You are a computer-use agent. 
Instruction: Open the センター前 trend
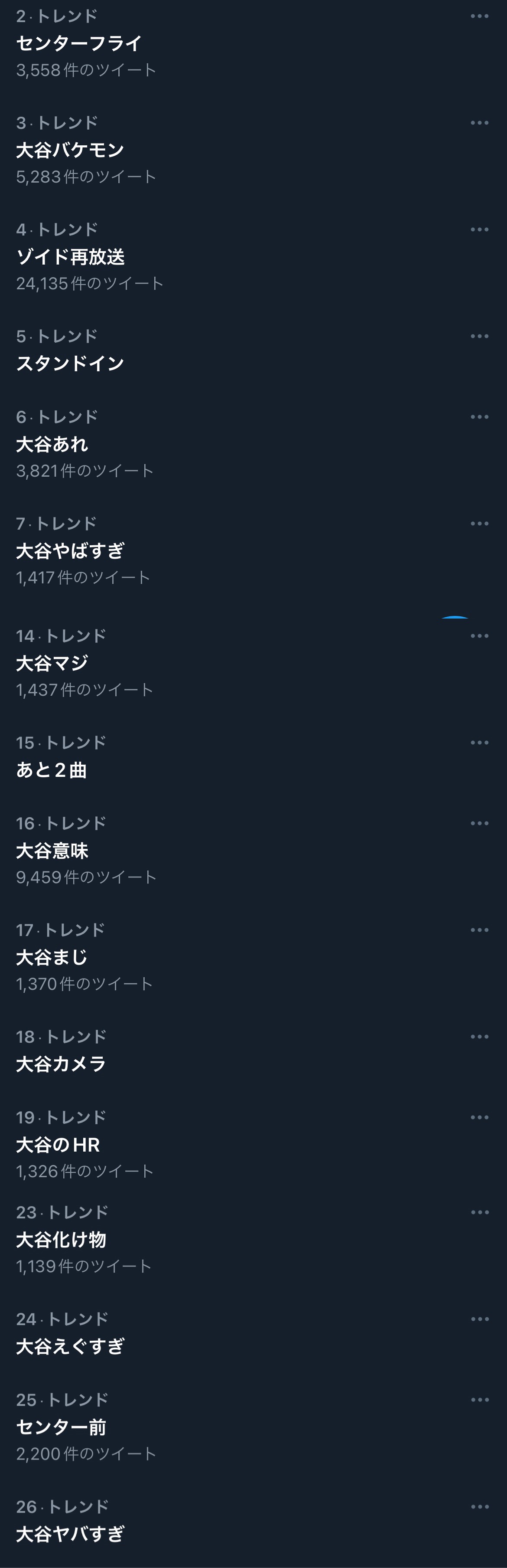(x=61, y=1427)
